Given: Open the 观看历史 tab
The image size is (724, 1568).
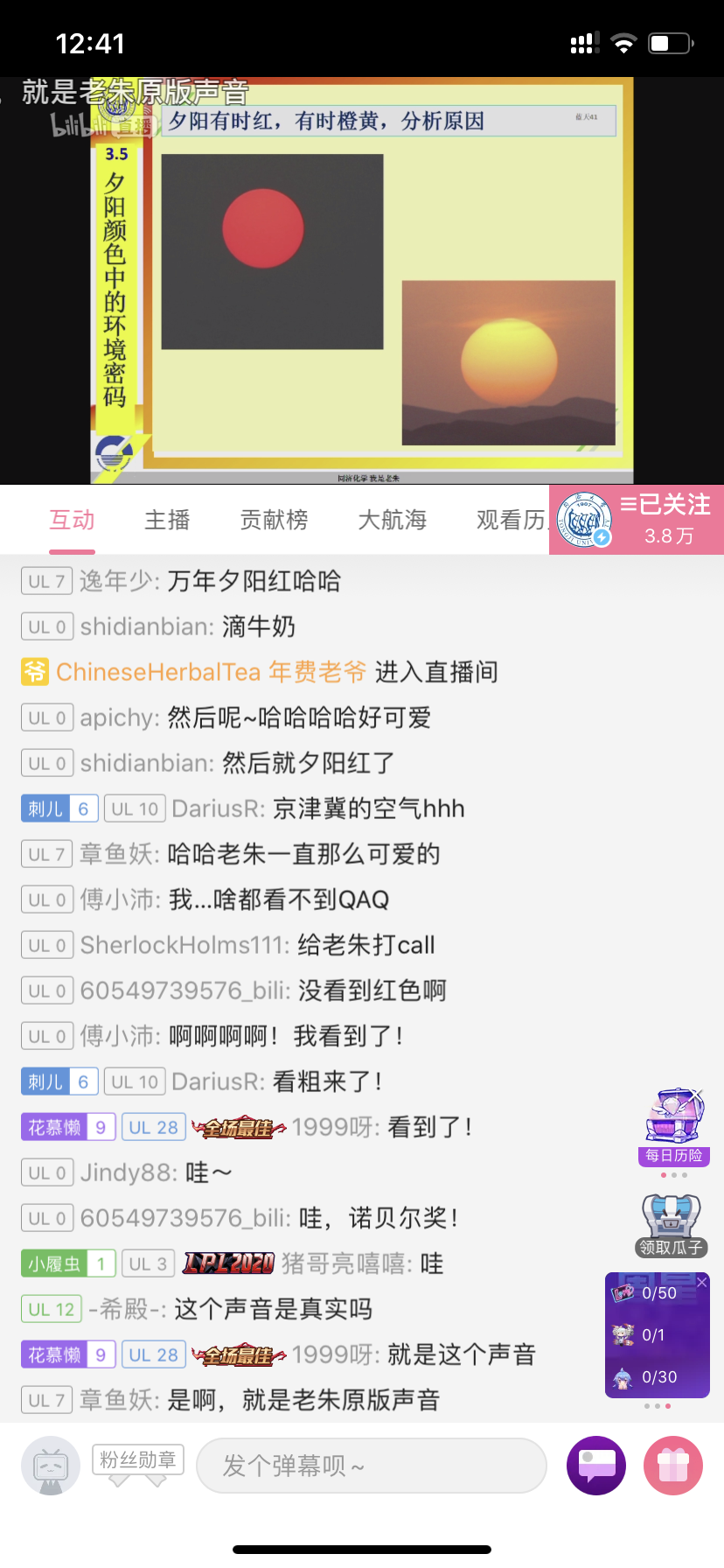Looking at the screenshot, I should [x=511, y=520].
